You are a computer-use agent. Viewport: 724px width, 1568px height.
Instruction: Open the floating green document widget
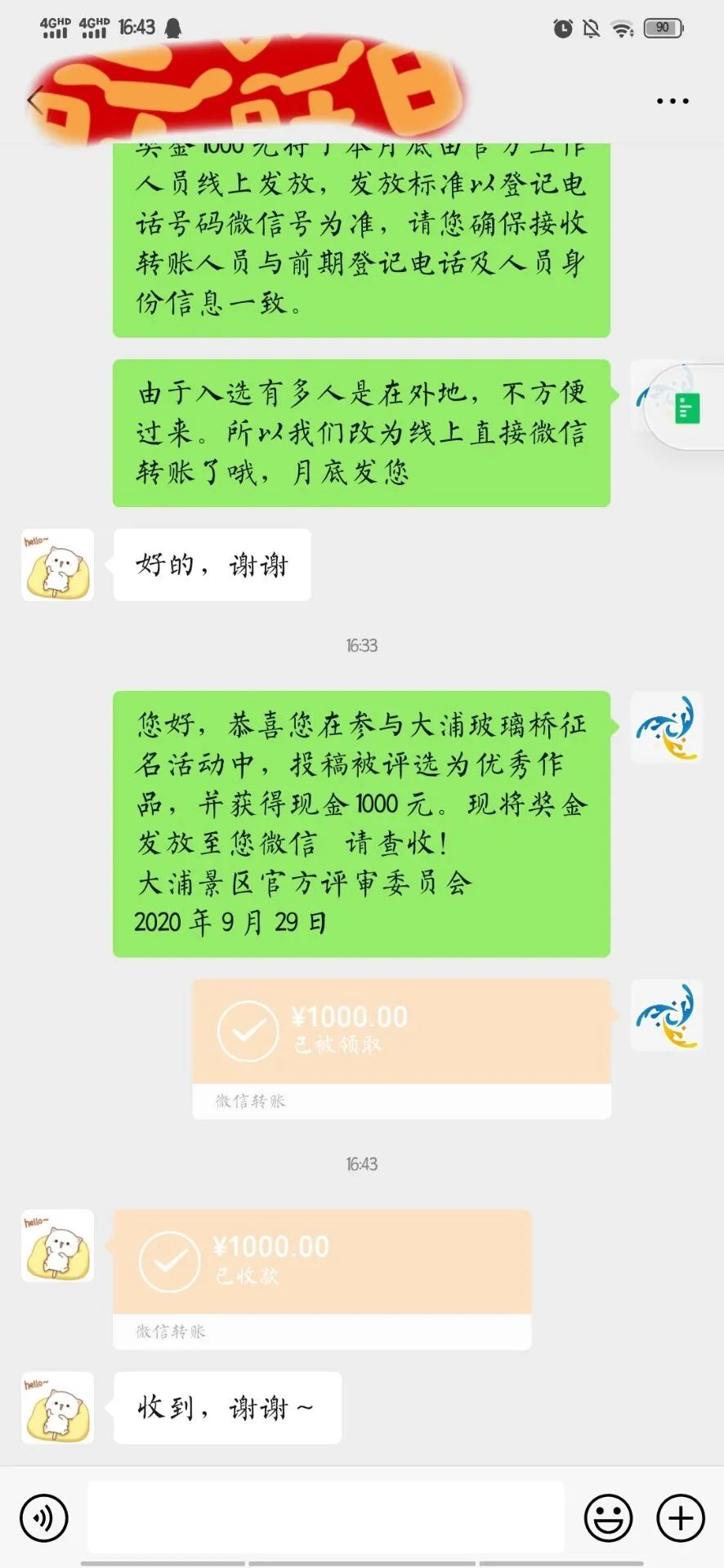click(x=686, y=408)
